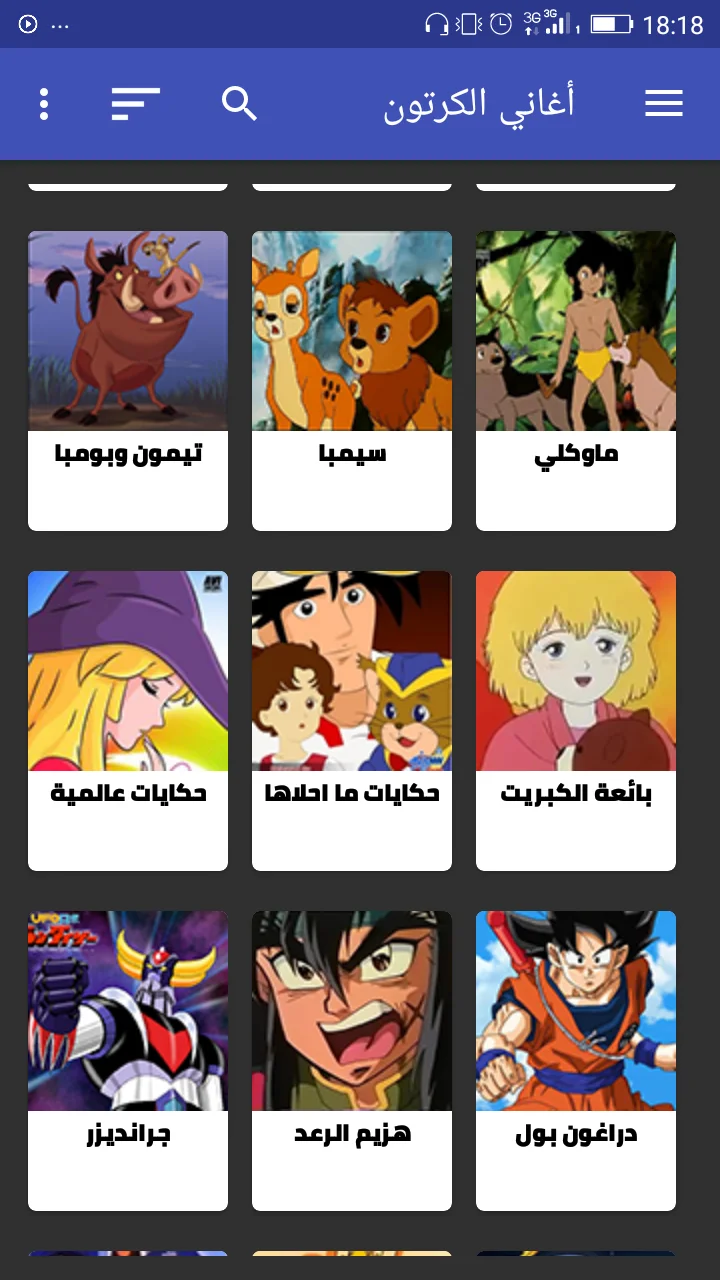View هزيم الرعد songs
The width and height of the screenshot is (720, 1280).
352,1060
